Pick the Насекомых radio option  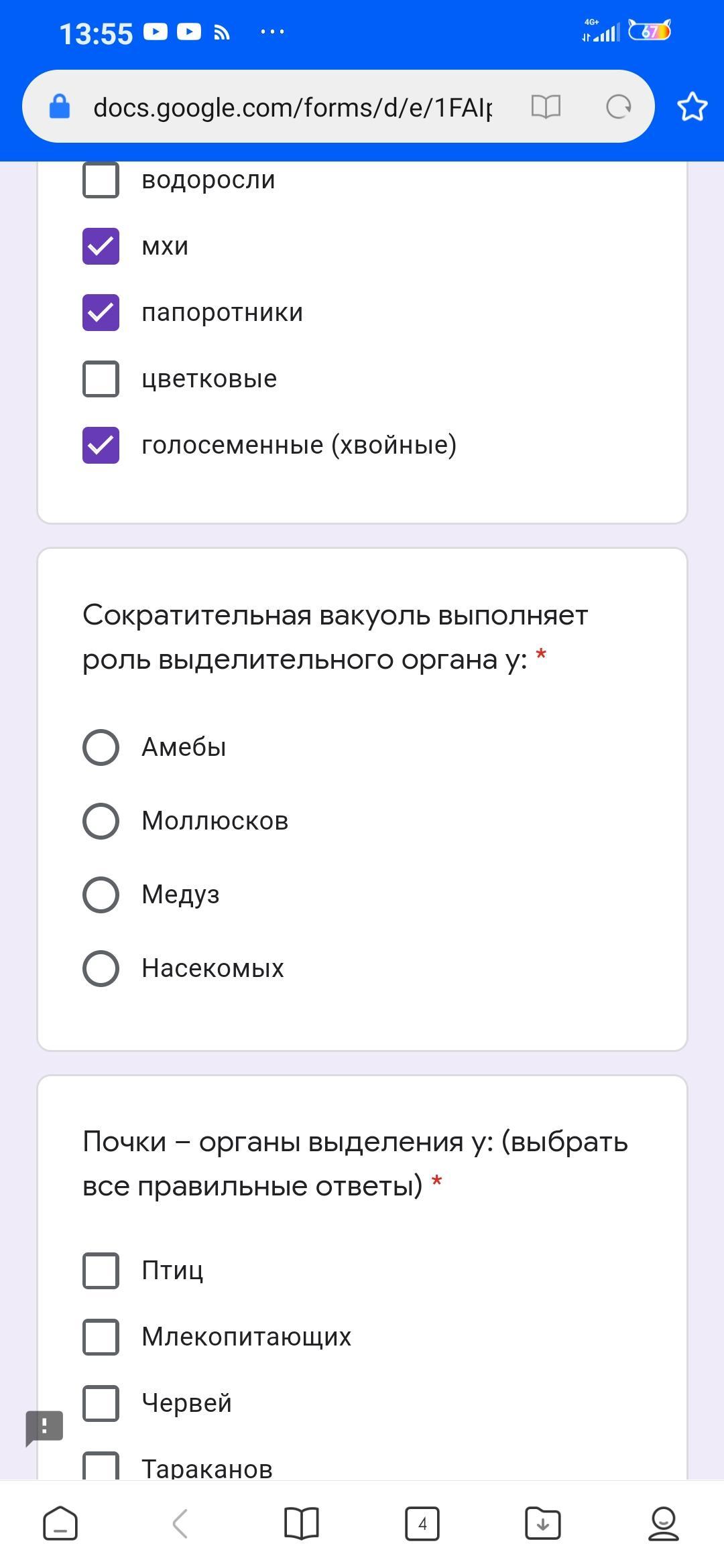coord(101,968)
